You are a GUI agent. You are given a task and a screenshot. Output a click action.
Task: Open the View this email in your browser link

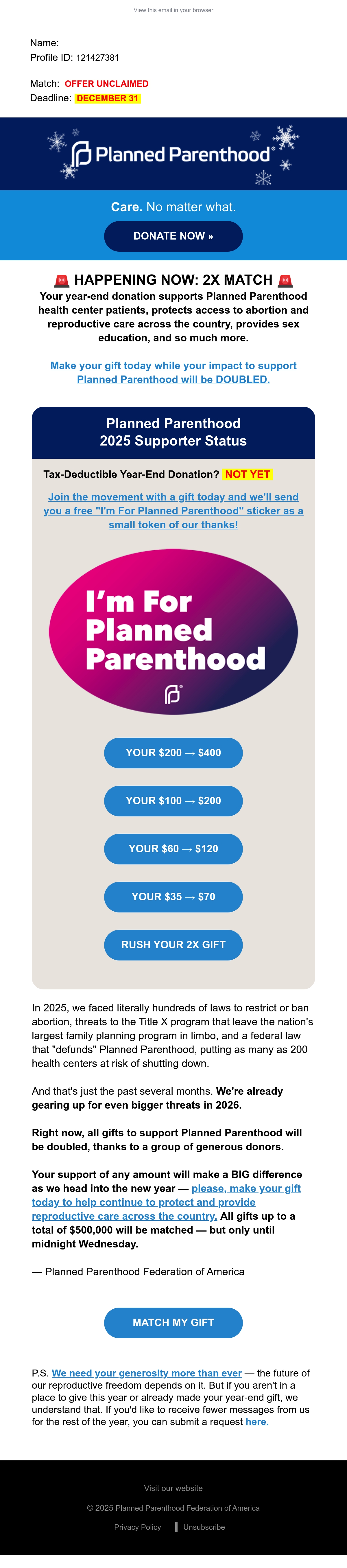tap(173, 10)
